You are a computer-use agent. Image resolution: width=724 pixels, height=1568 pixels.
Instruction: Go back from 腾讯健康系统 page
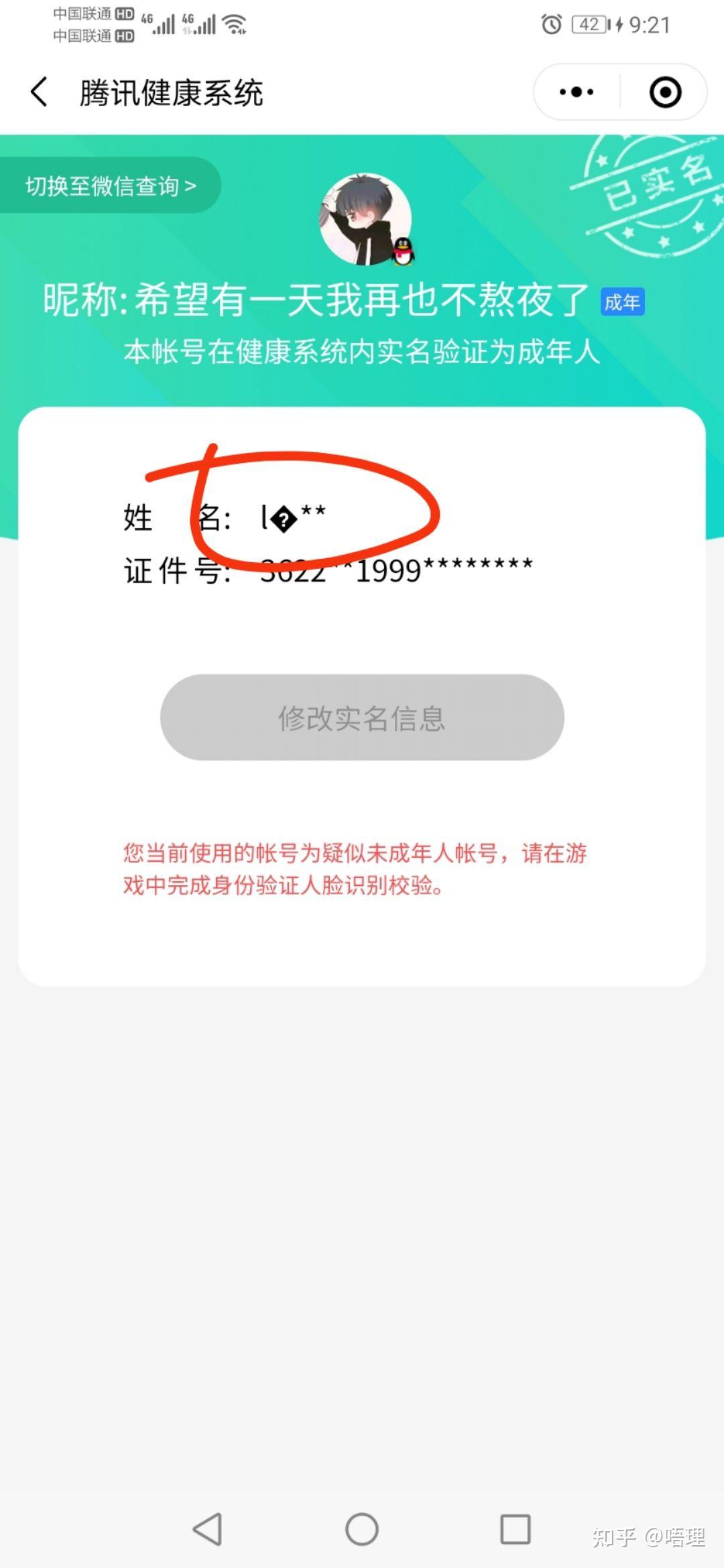(39, 92)
